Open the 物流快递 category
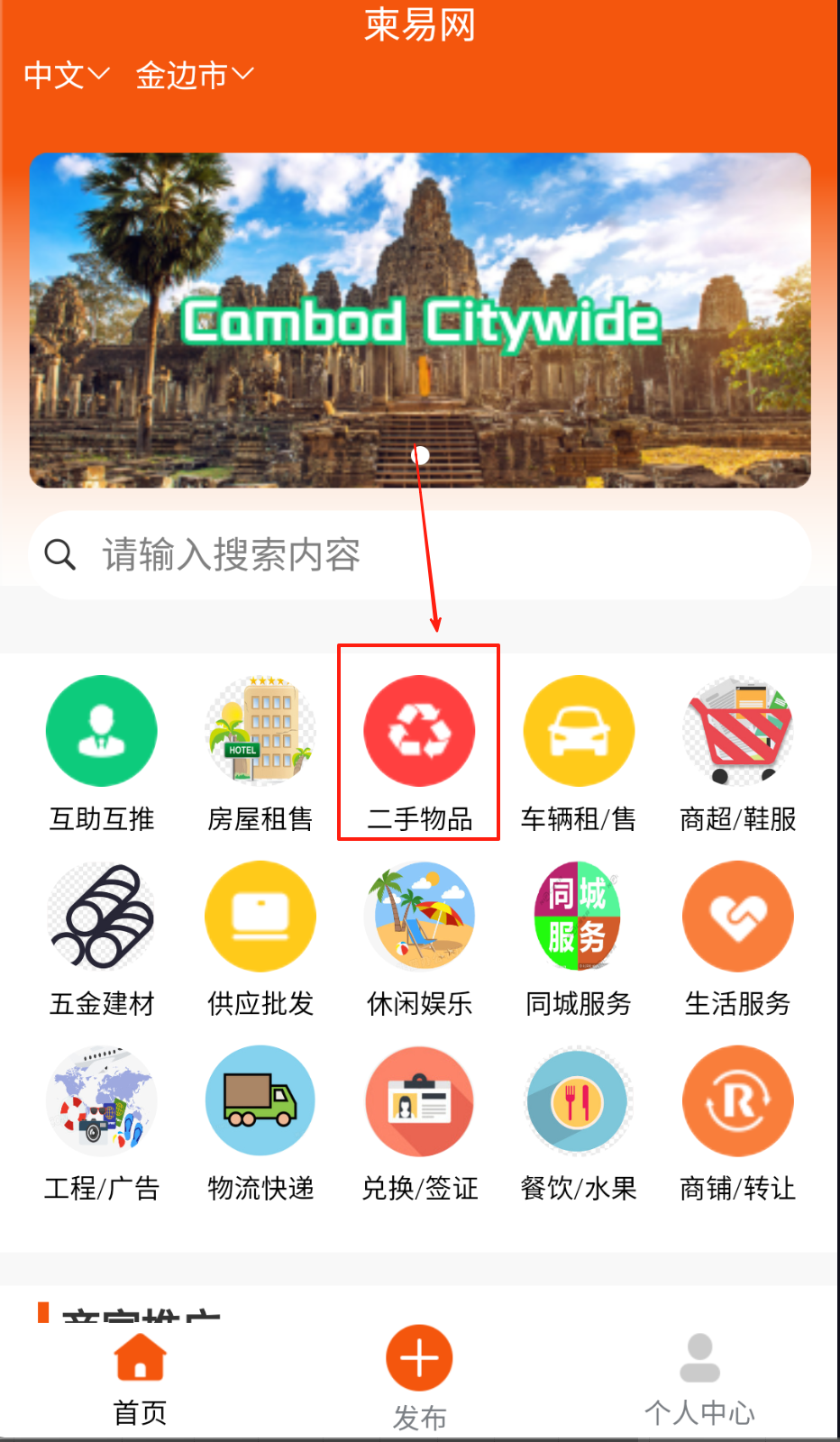The height and width of the screenshot is (1442, 840). (x=260, y=1101)
